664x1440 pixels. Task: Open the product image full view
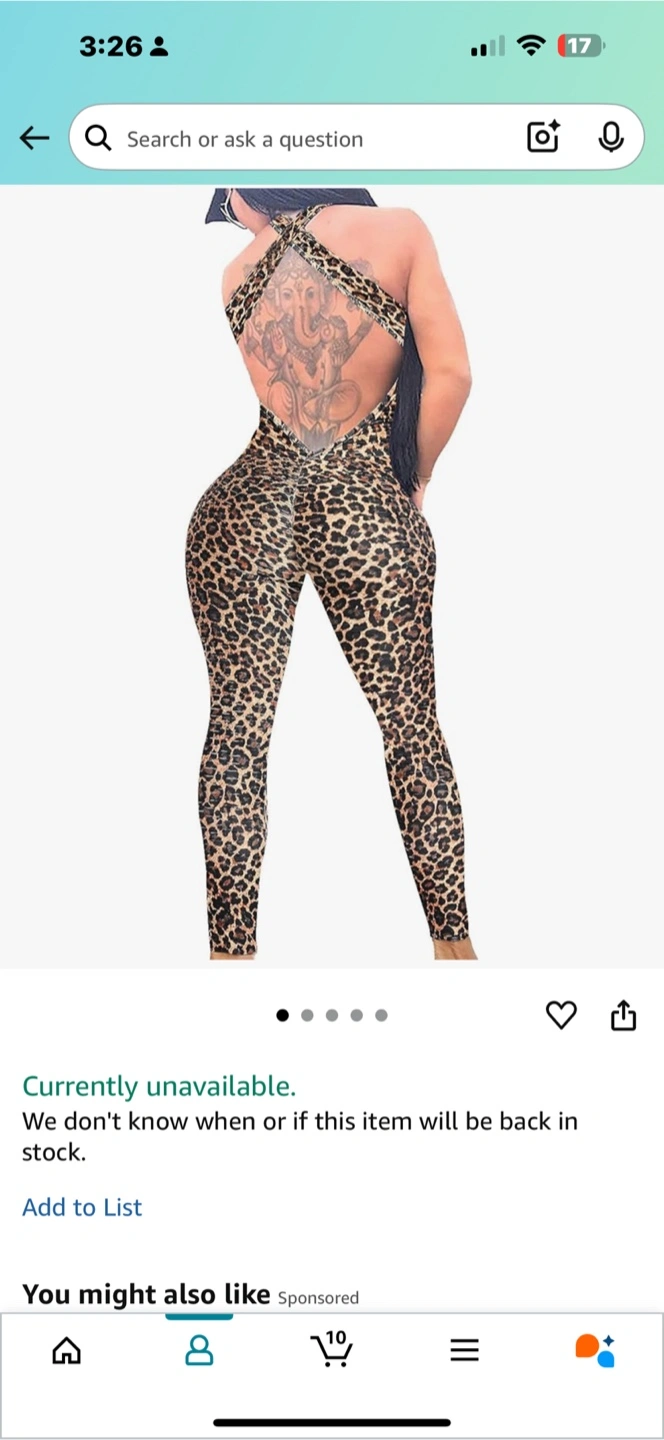tap(332, 576)
